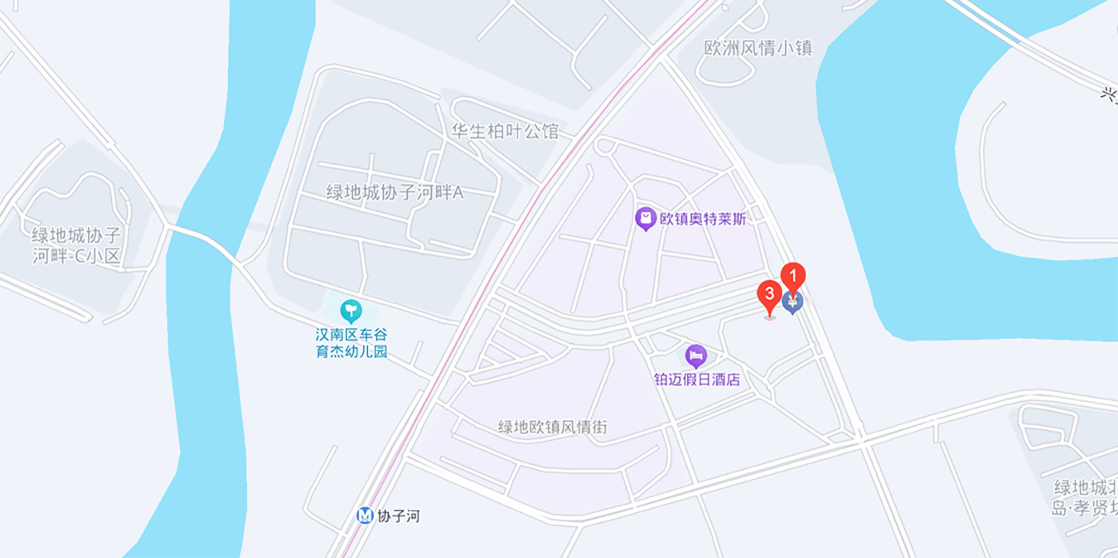This screenshot has height=558, width=1118.
Task: Tap the 汉南区车谷育杰幼儿园 kindergarten marker
Action: (x=350, y=311)
